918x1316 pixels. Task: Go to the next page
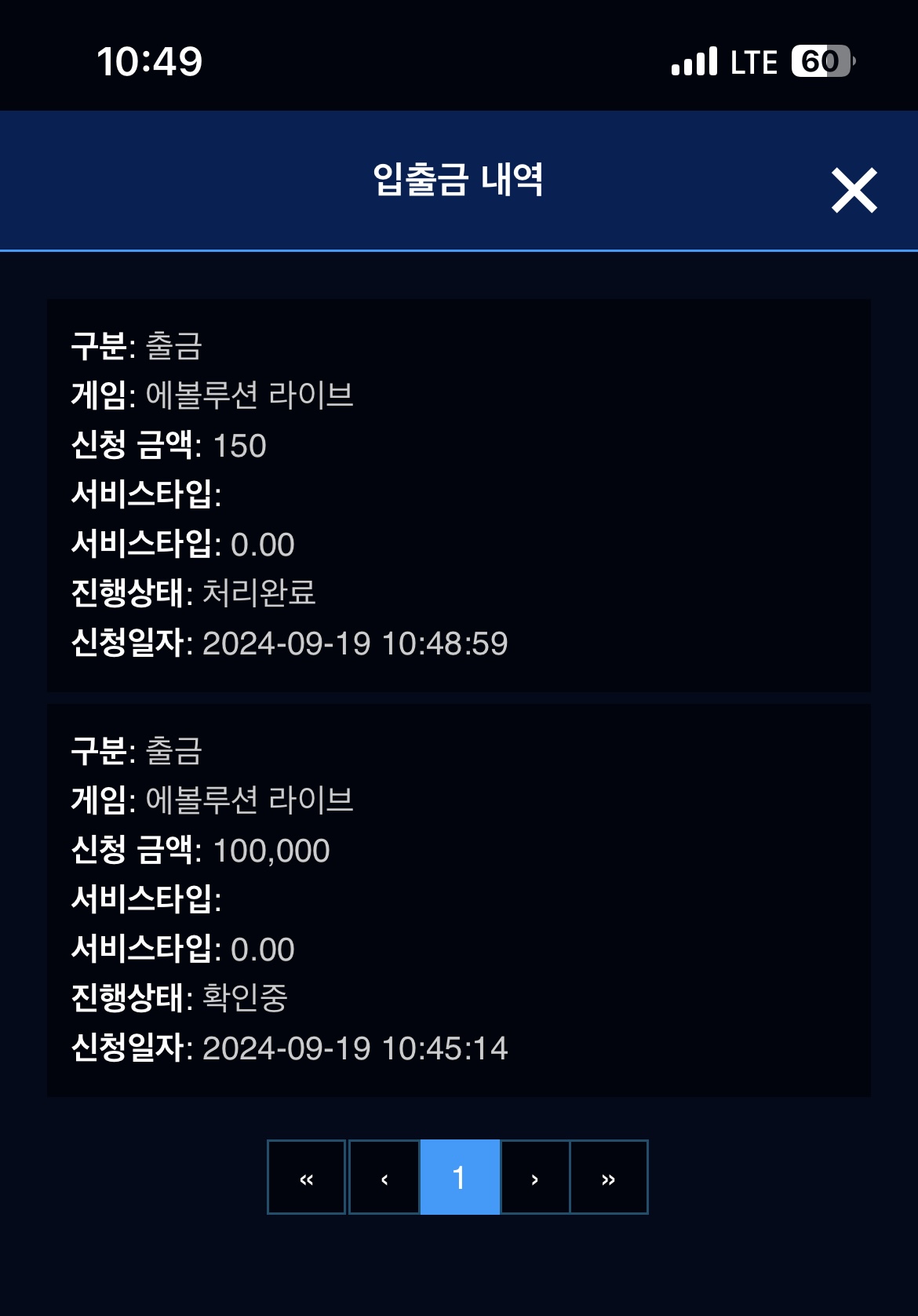(535, 1177)
